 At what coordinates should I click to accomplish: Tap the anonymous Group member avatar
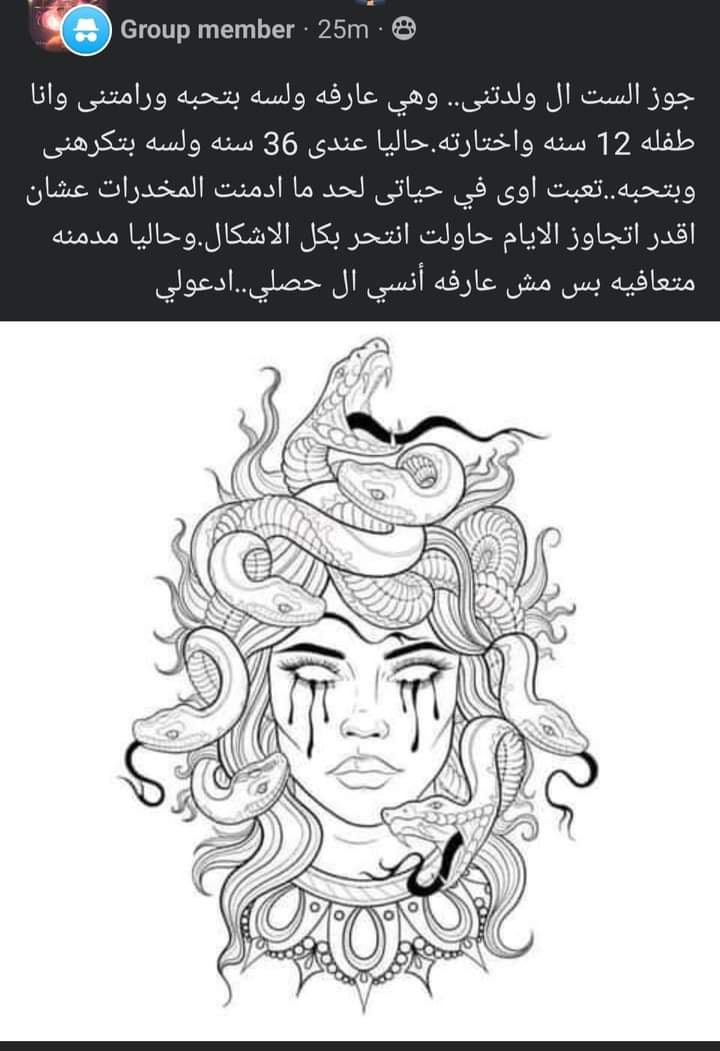pos(86,31)
